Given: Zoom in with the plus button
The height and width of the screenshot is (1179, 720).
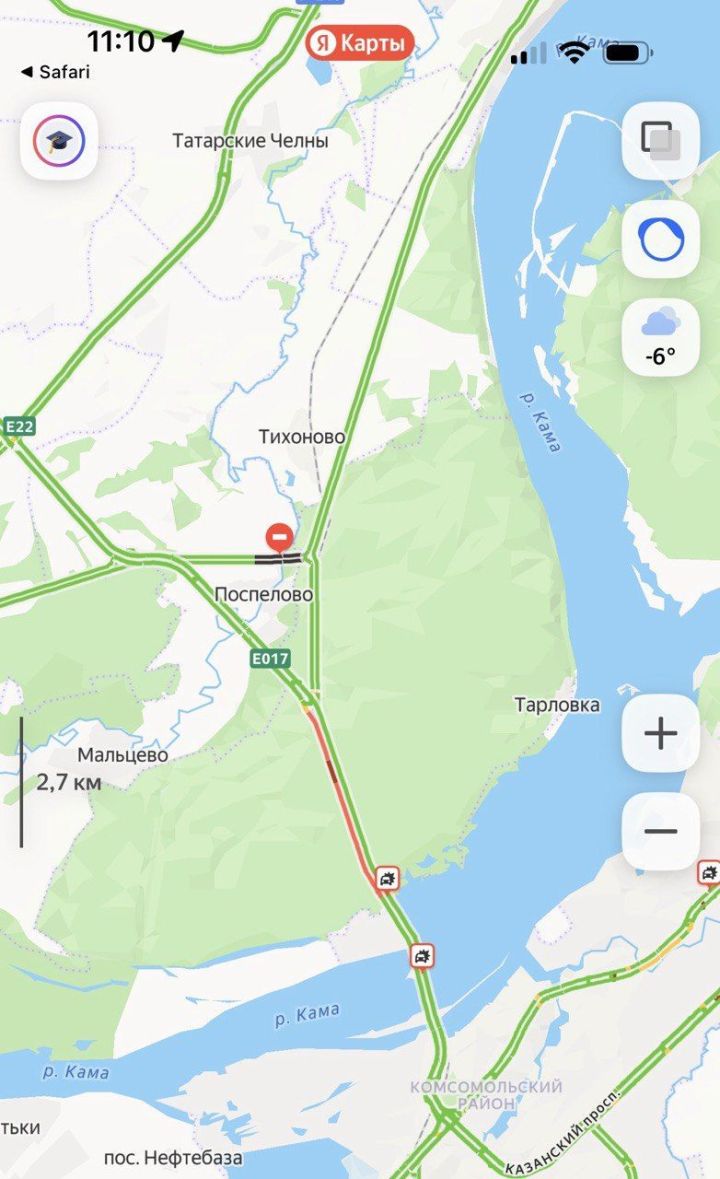Looking at the screenshot, I should (660, 734).
